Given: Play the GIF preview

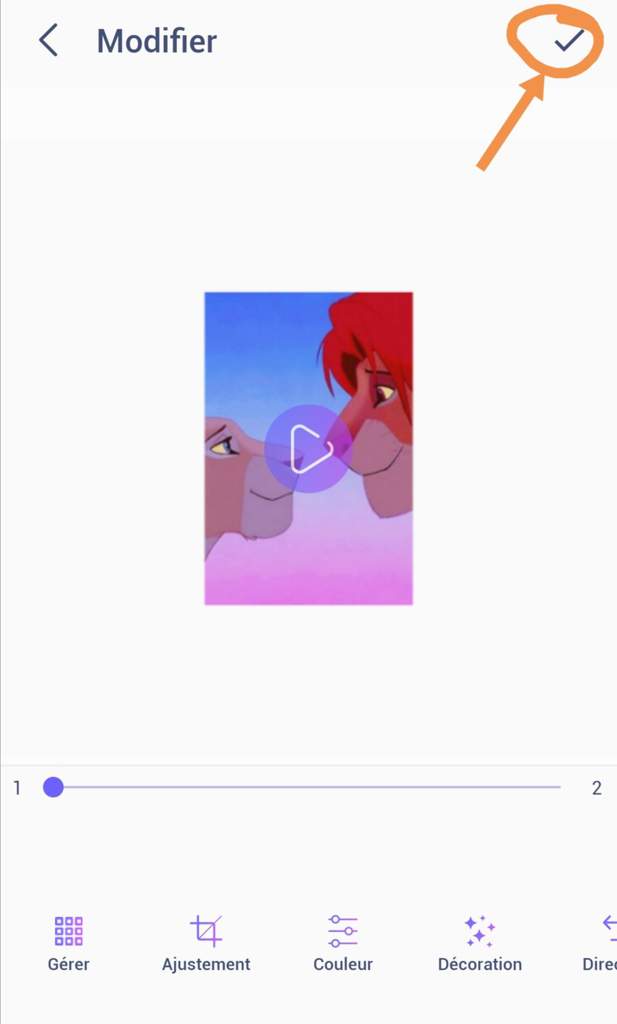Looking at the screenshot, I should click(308, 449).
